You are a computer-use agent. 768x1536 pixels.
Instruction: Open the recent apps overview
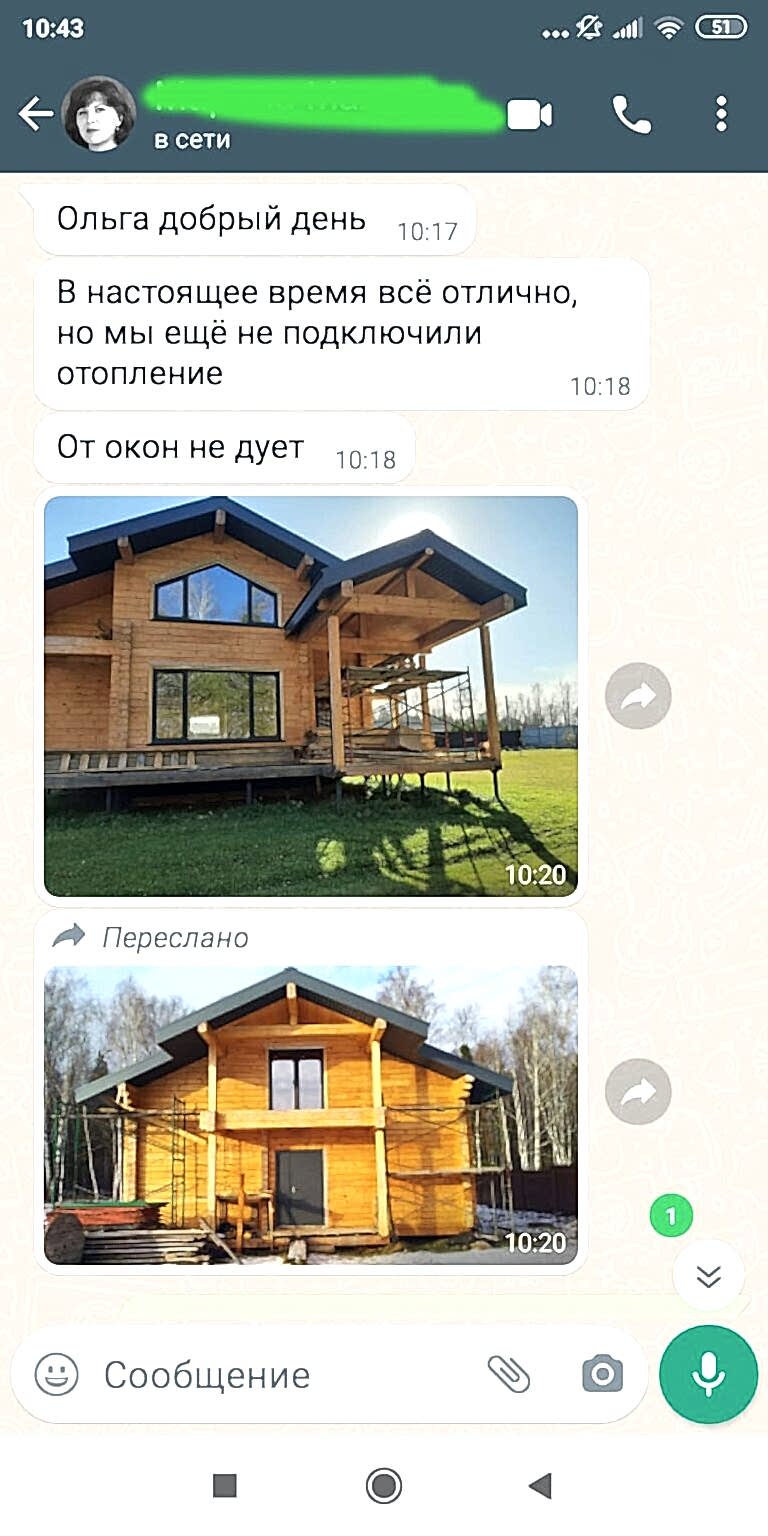[225, 1486]
